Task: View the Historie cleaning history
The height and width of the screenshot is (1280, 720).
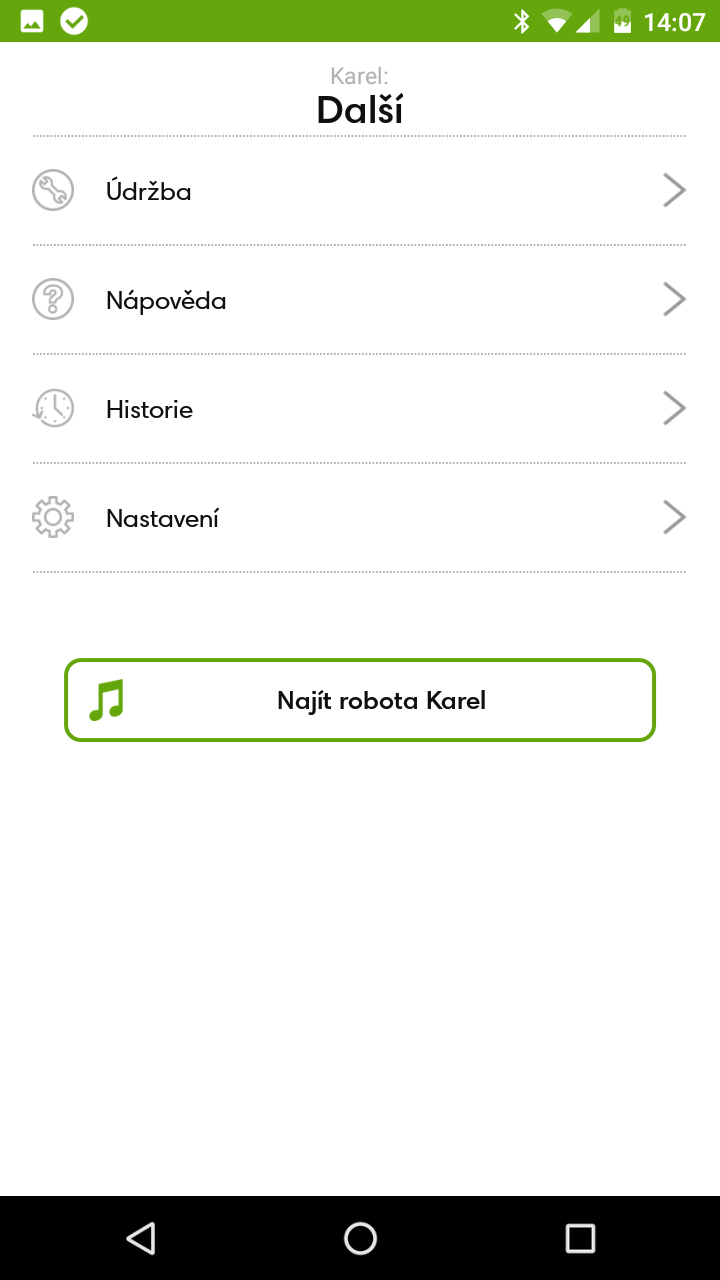Action: pos(359,408)
